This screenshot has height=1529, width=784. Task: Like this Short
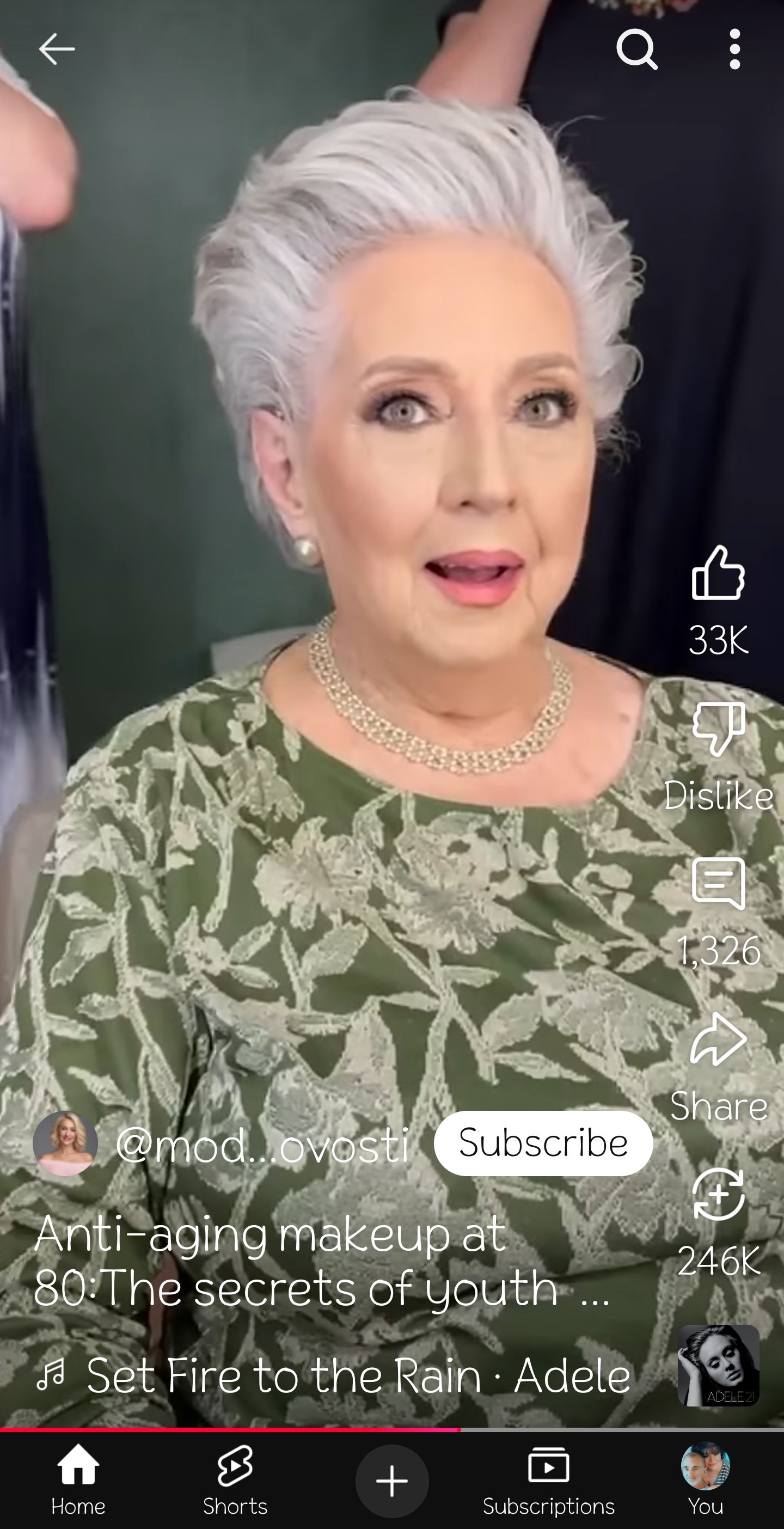718,573
